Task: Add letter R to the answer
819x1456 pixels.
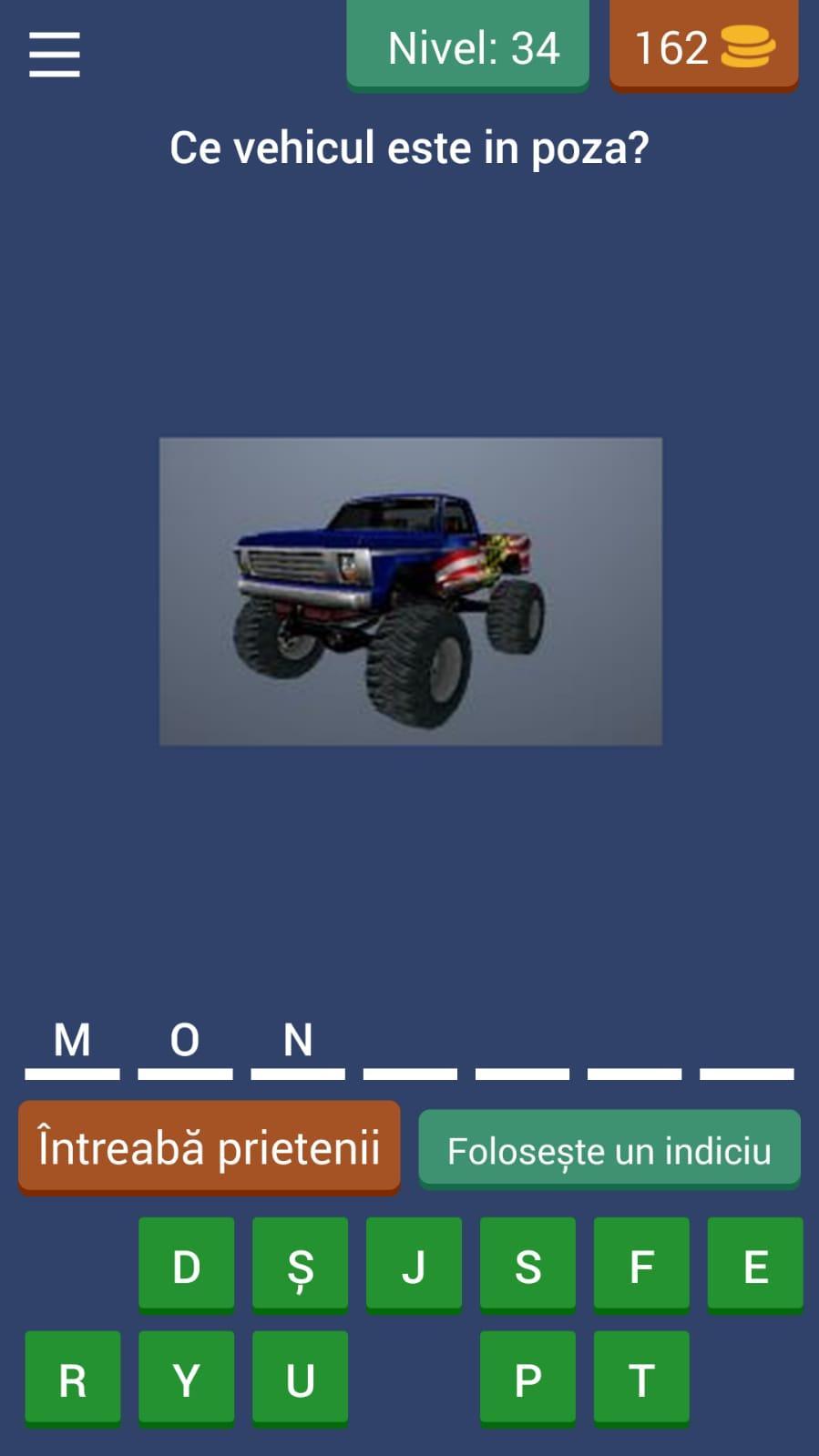Action: (x=73, y=1379)
